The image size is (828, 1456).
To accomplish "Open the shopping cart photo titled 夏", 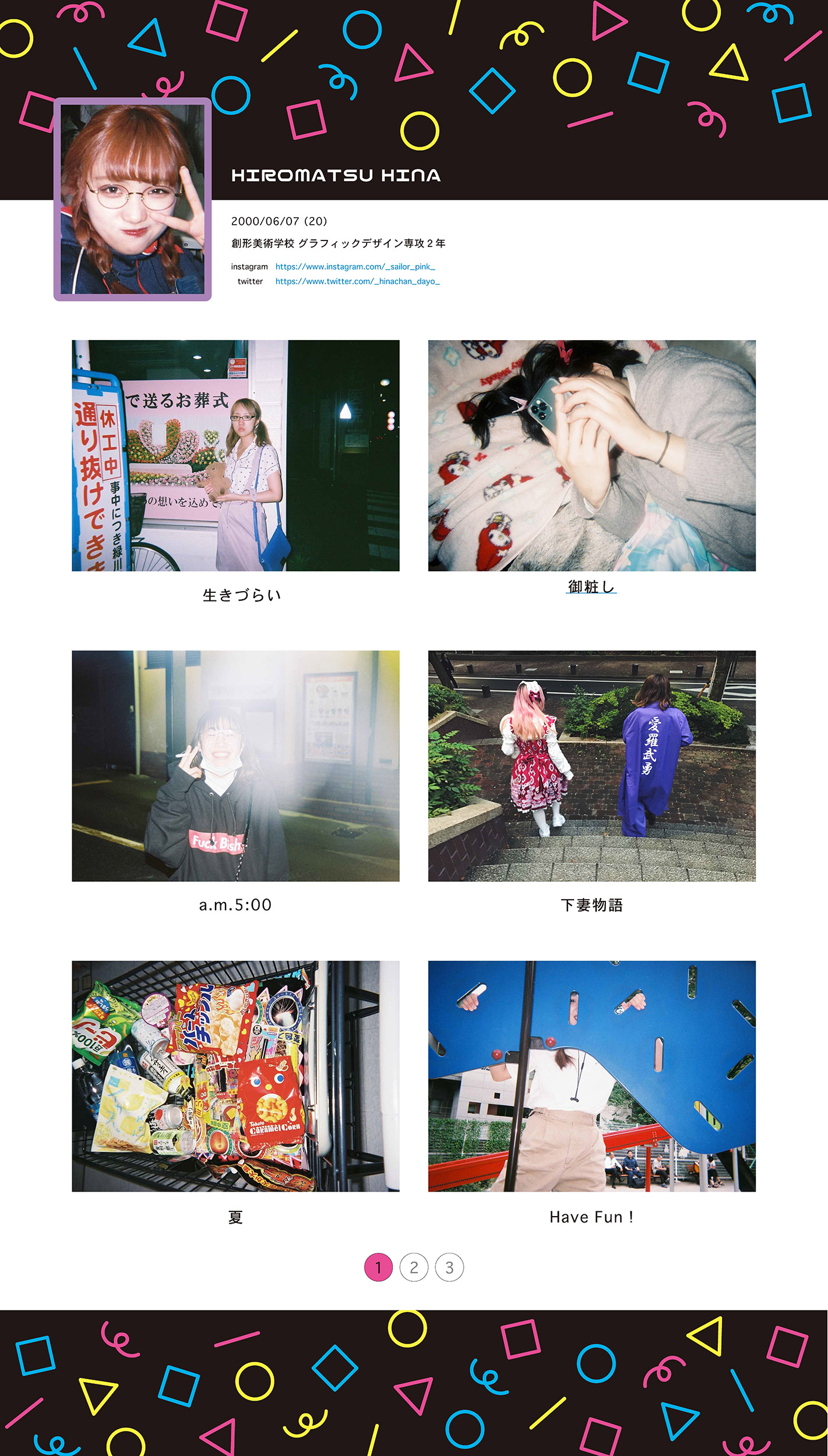I will [x=235, y=1076].
